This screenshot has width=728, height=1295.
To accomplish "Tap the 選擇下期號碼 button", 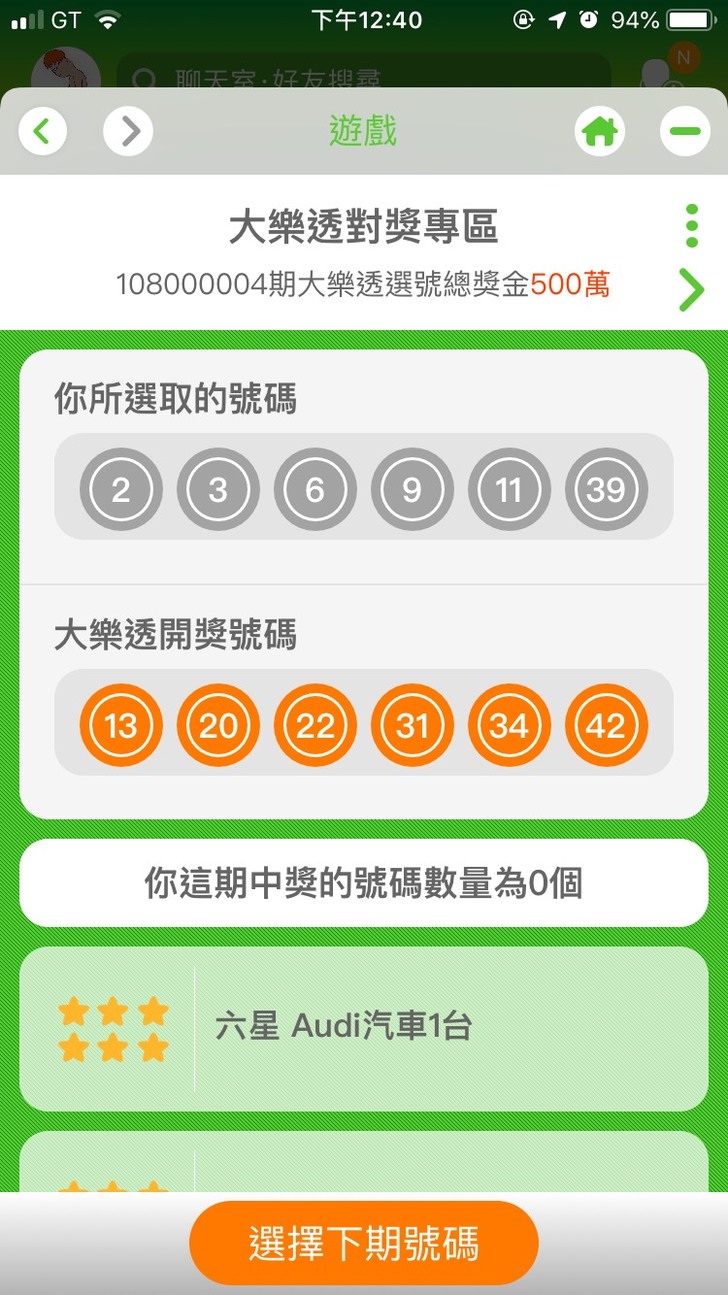I will point(364,1243).
